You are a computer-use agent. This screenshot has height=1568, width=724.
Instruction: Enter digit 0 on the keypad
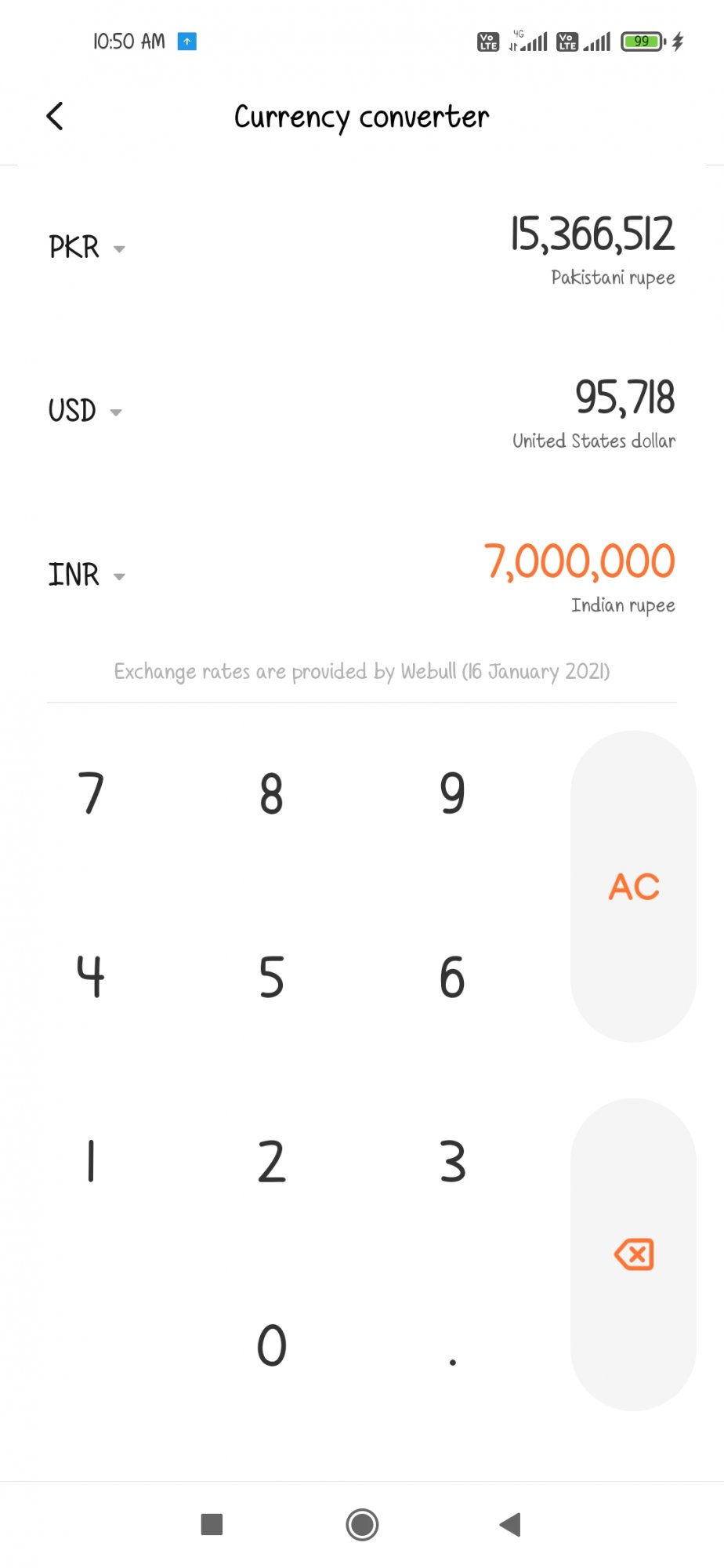271,1345
